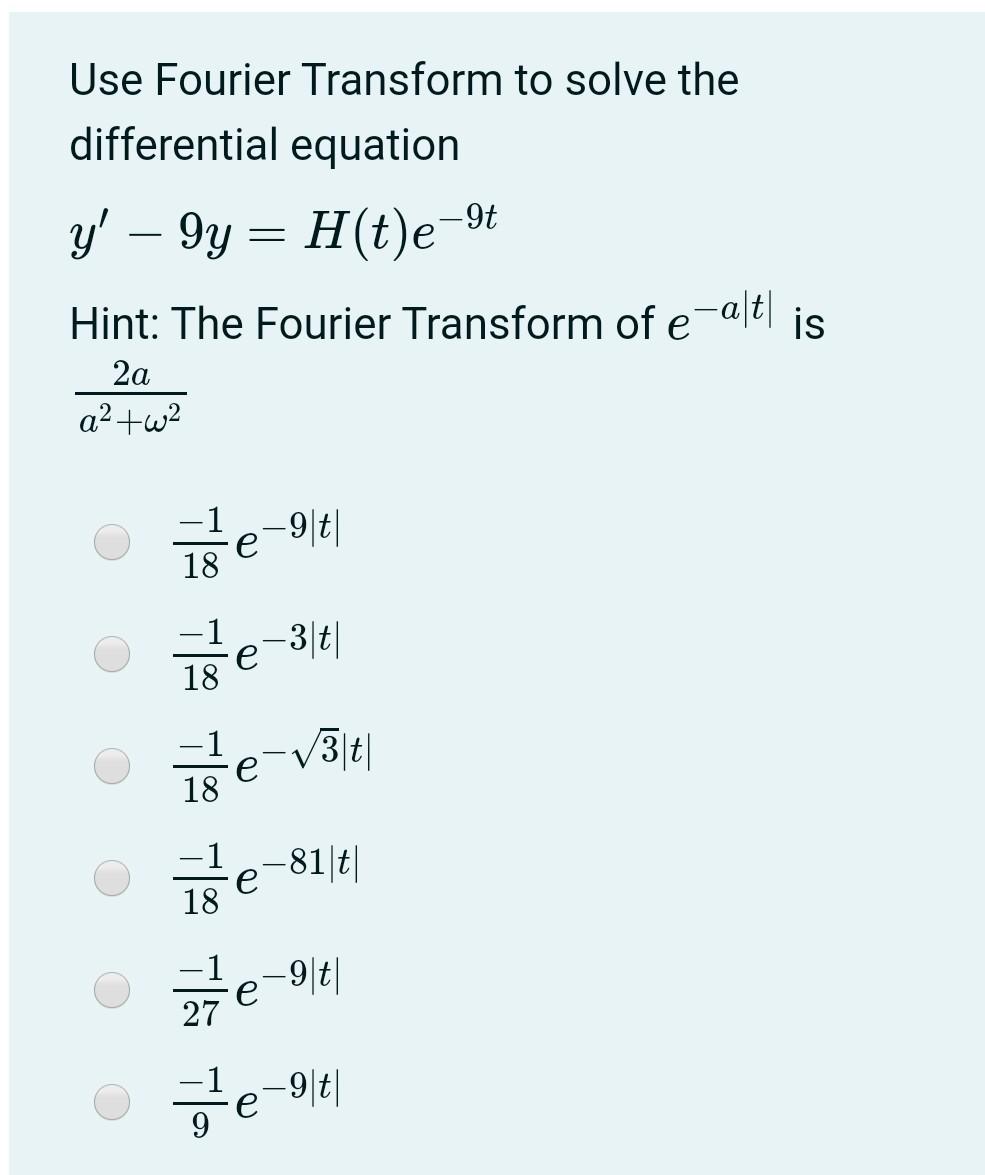
Task: Select radio button for -1/18 e^(-3|t|)
Action: tap(110, 655)
